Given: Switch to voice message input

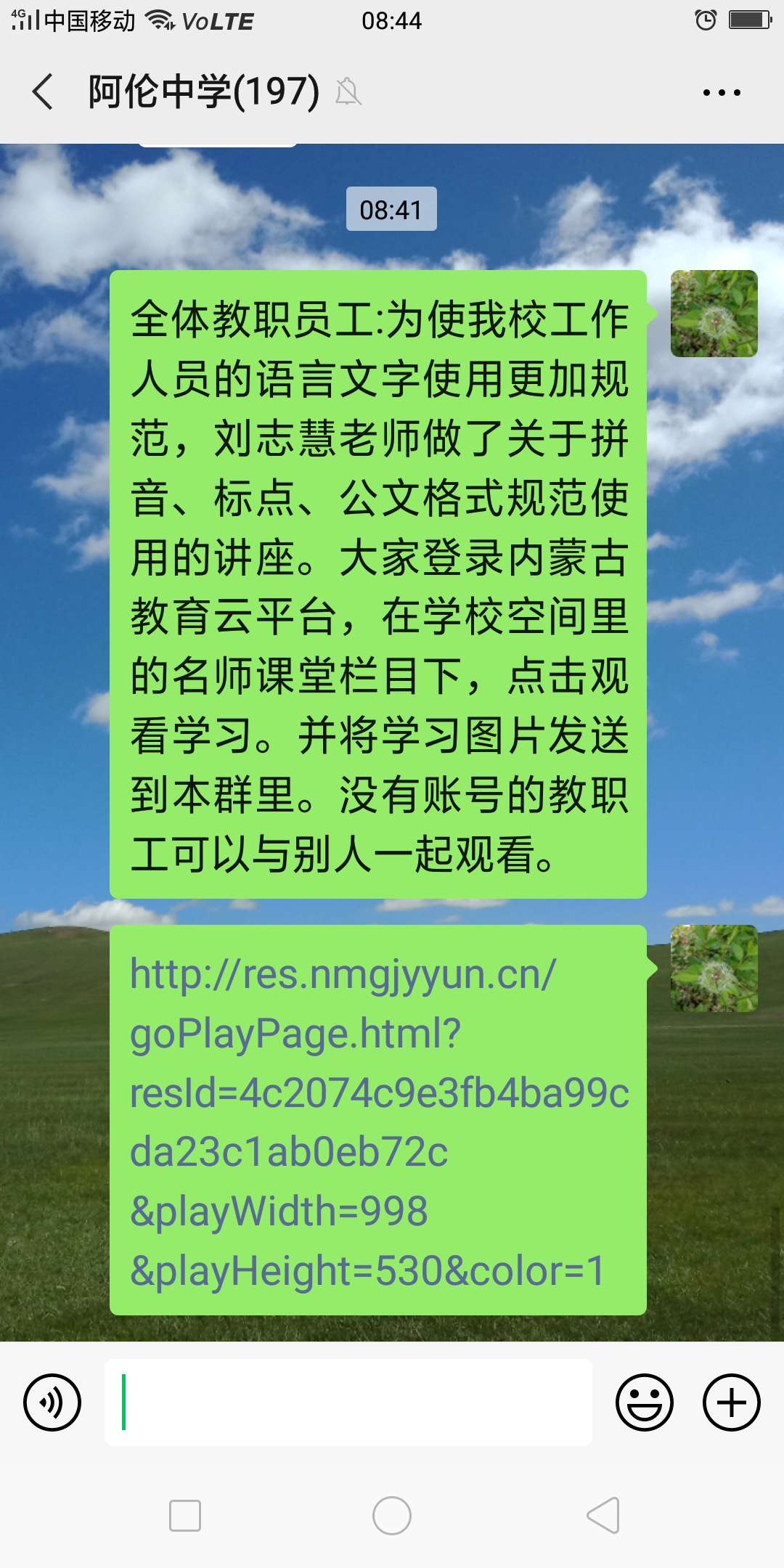Looking at the screenshot, I should (52, 1402).
